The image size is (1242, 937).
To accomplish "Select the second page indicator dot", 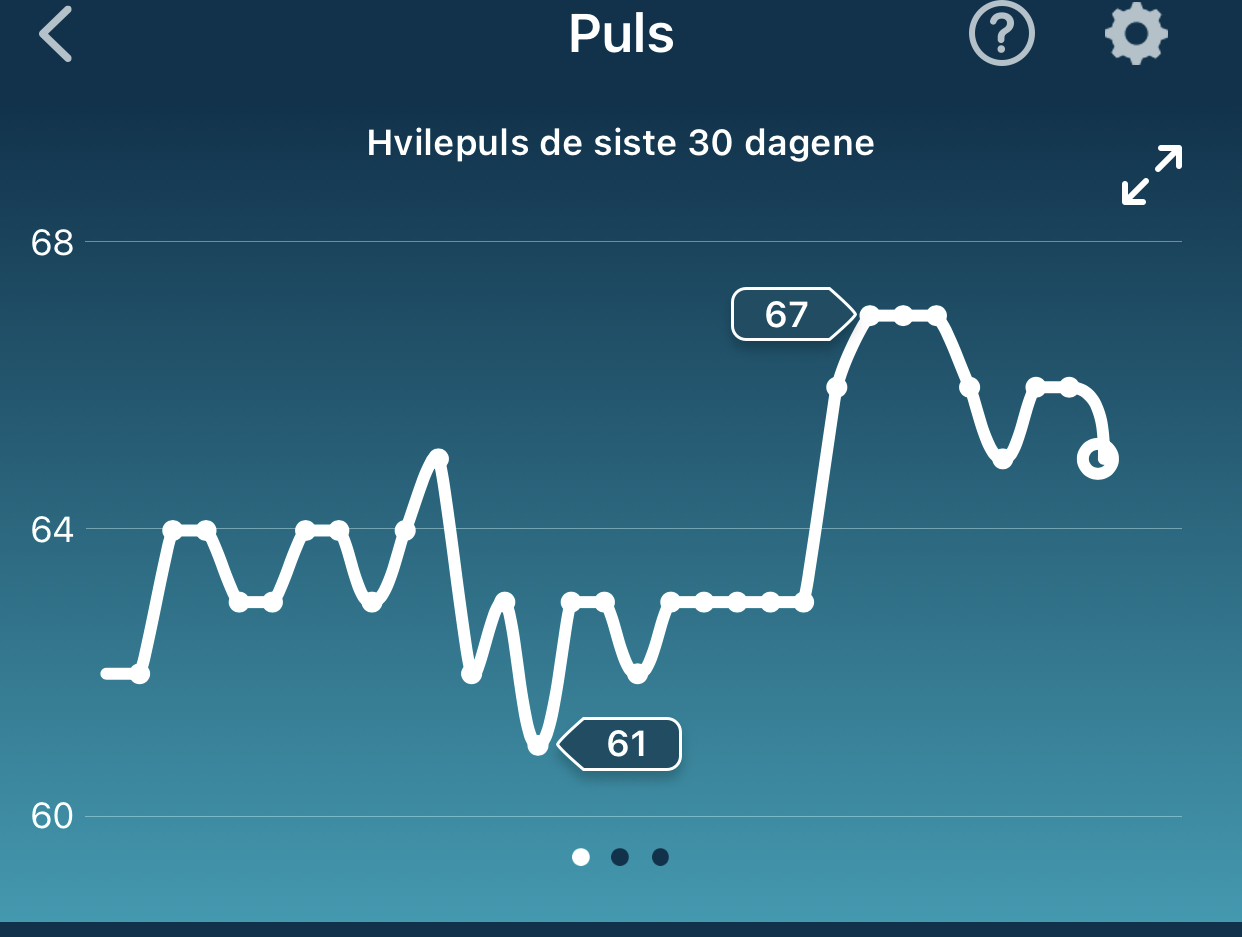I will 620,857.
